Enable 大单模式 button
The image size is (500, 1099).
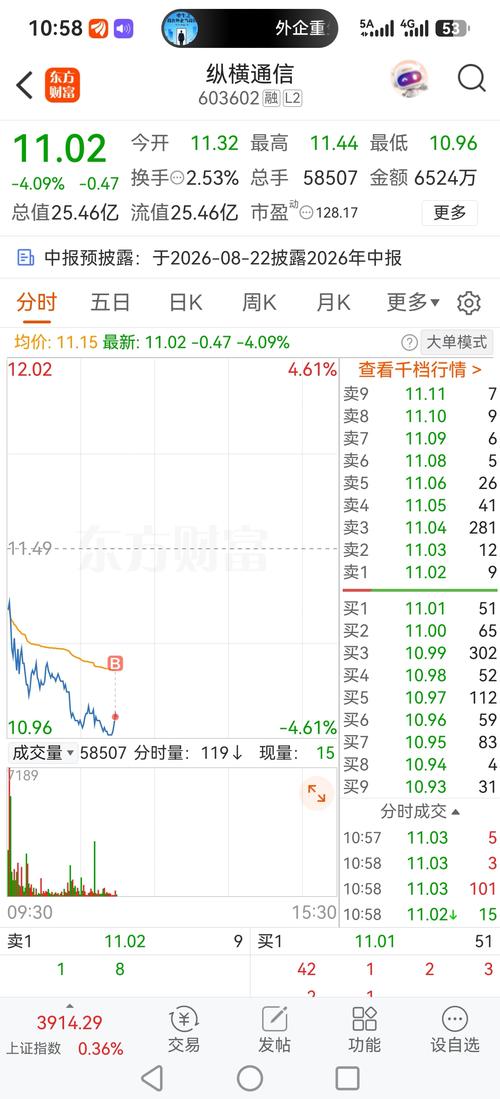(456, 342)
